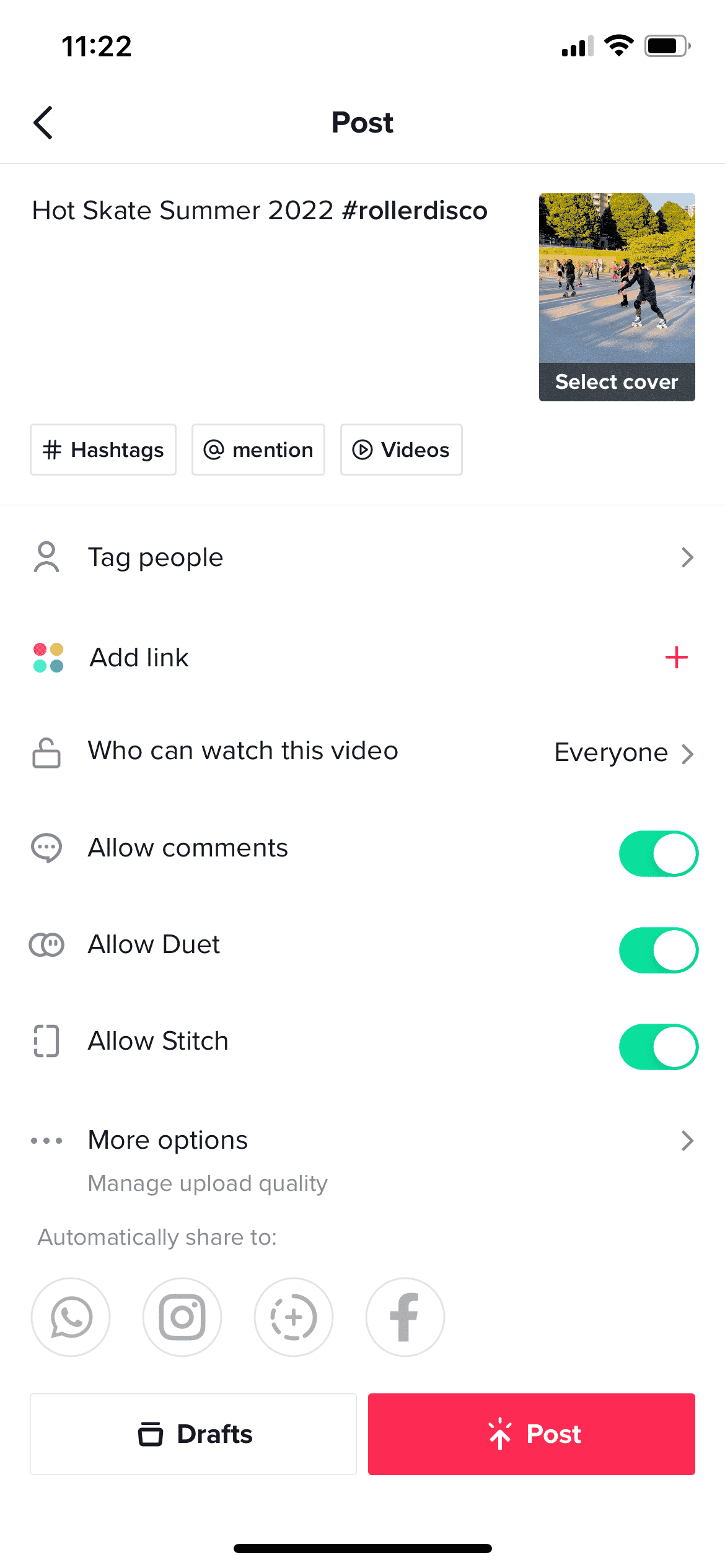This screenshot has height=1568, width=725.
Task: Open Add link with the plus icon
Action: coord(676,658)
